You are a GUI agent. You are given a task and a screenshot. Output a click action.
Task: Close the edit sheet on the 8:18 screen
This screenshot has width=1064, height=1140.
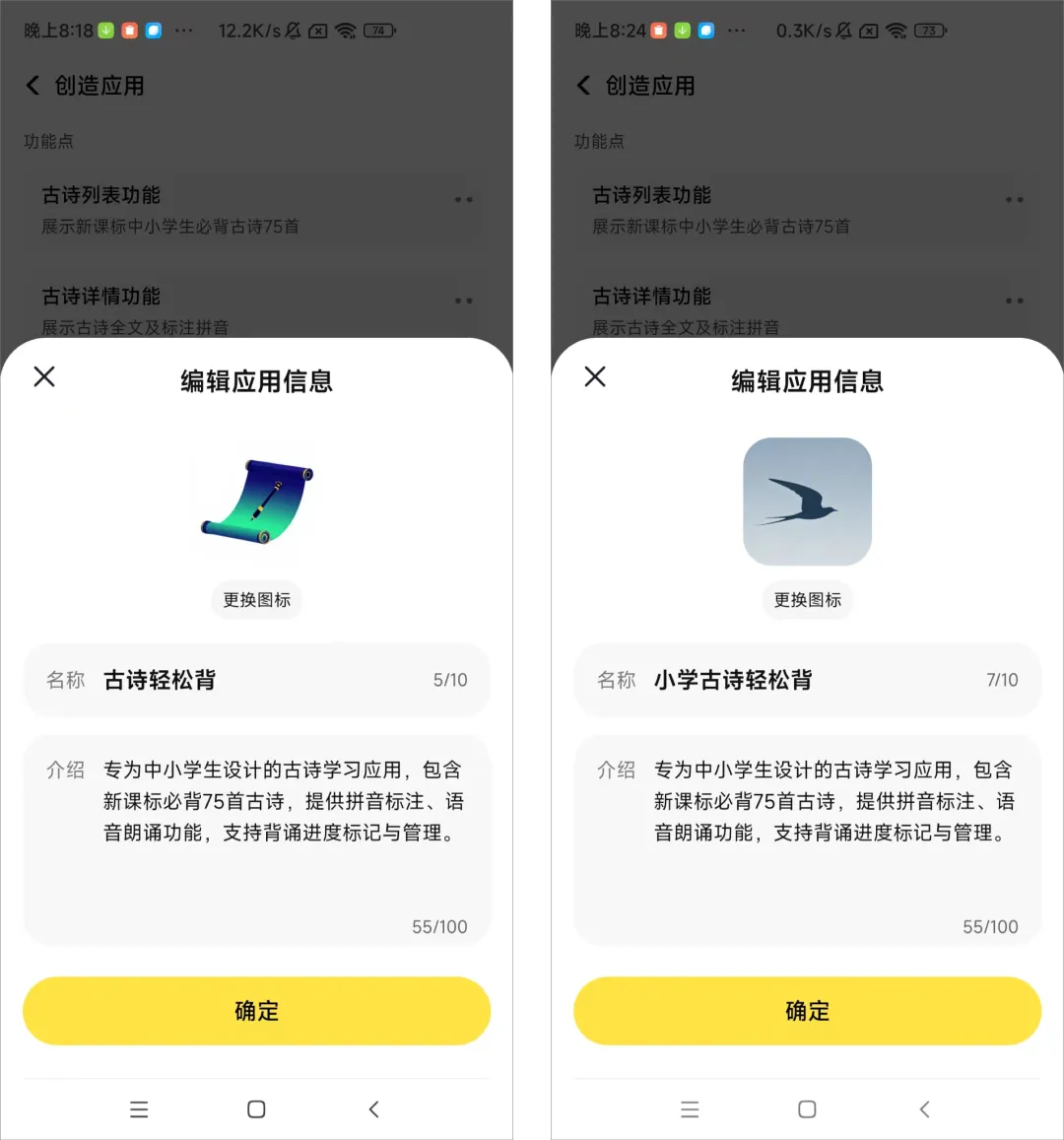coord(44,376)
